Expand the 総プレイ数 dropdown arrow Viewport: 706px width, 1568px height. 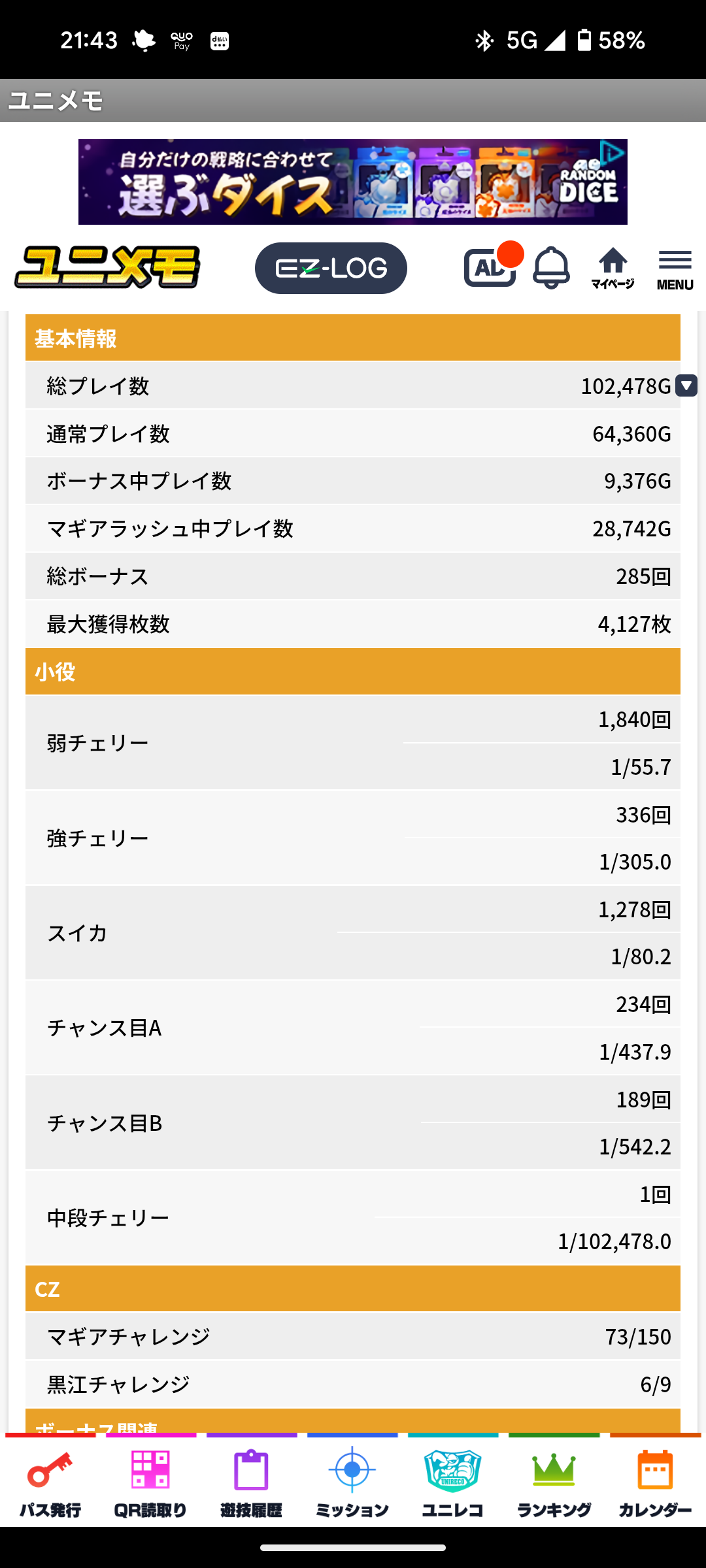click(686, 385)
